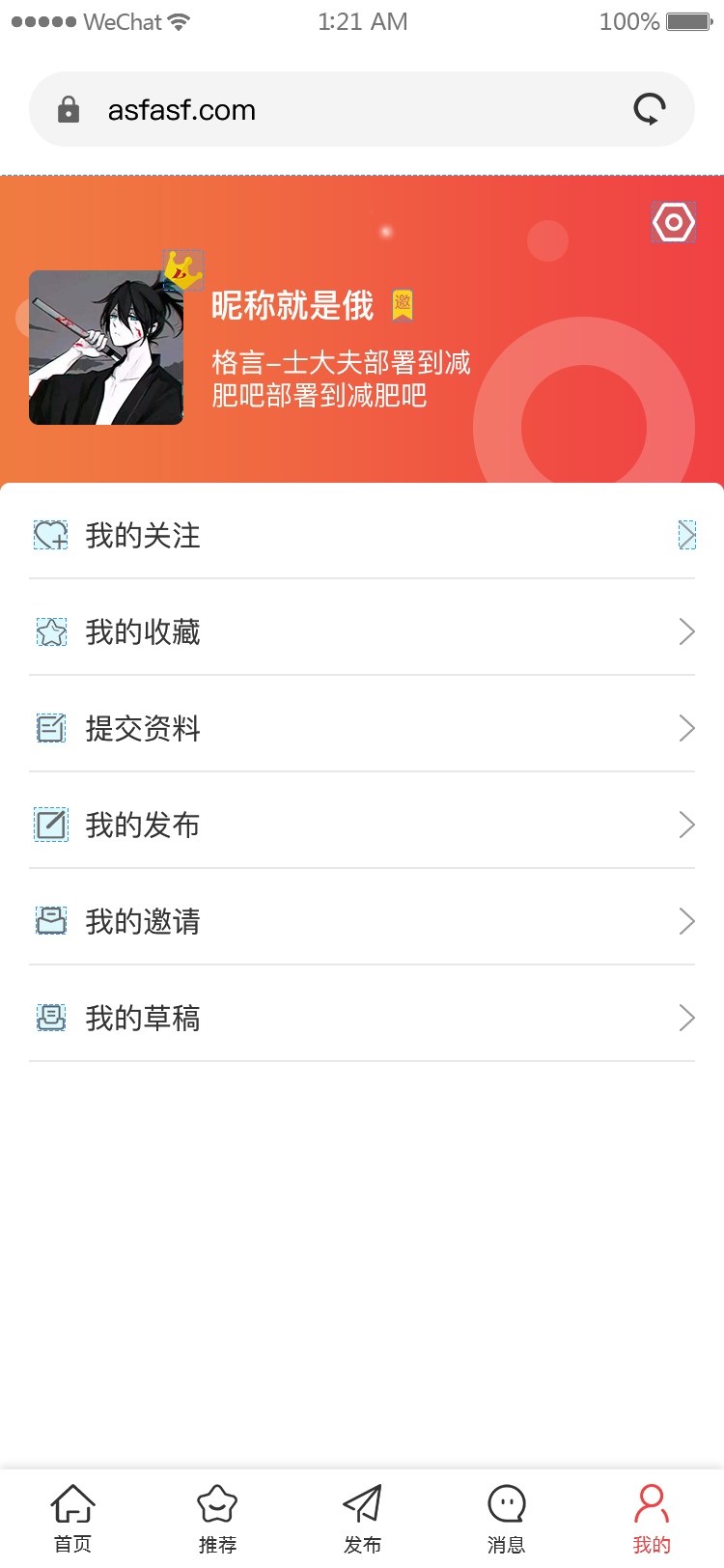
Task: Open 提交资料 row
Action: [362, 728]
